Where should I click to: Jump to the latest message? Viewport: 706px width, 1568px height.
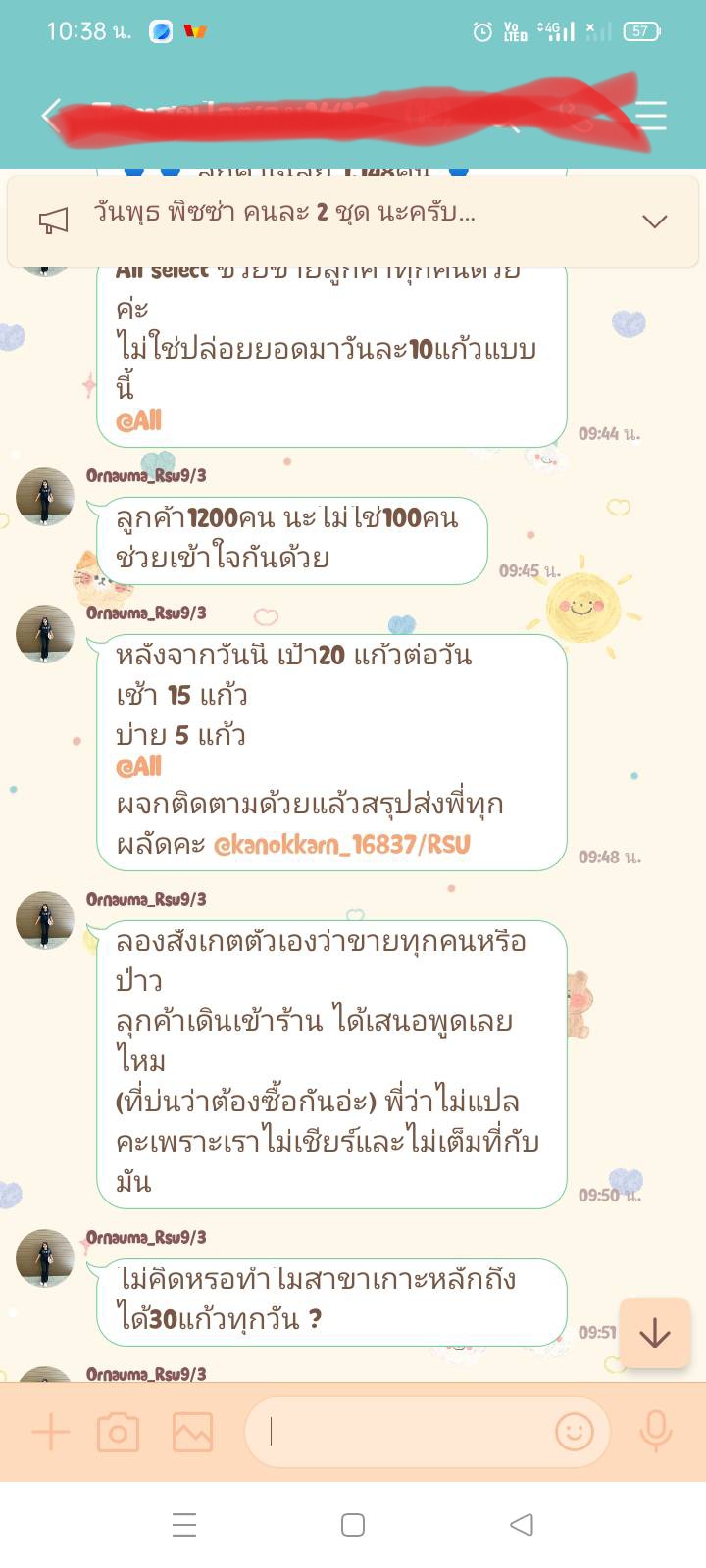click(x=654, y=1333)
